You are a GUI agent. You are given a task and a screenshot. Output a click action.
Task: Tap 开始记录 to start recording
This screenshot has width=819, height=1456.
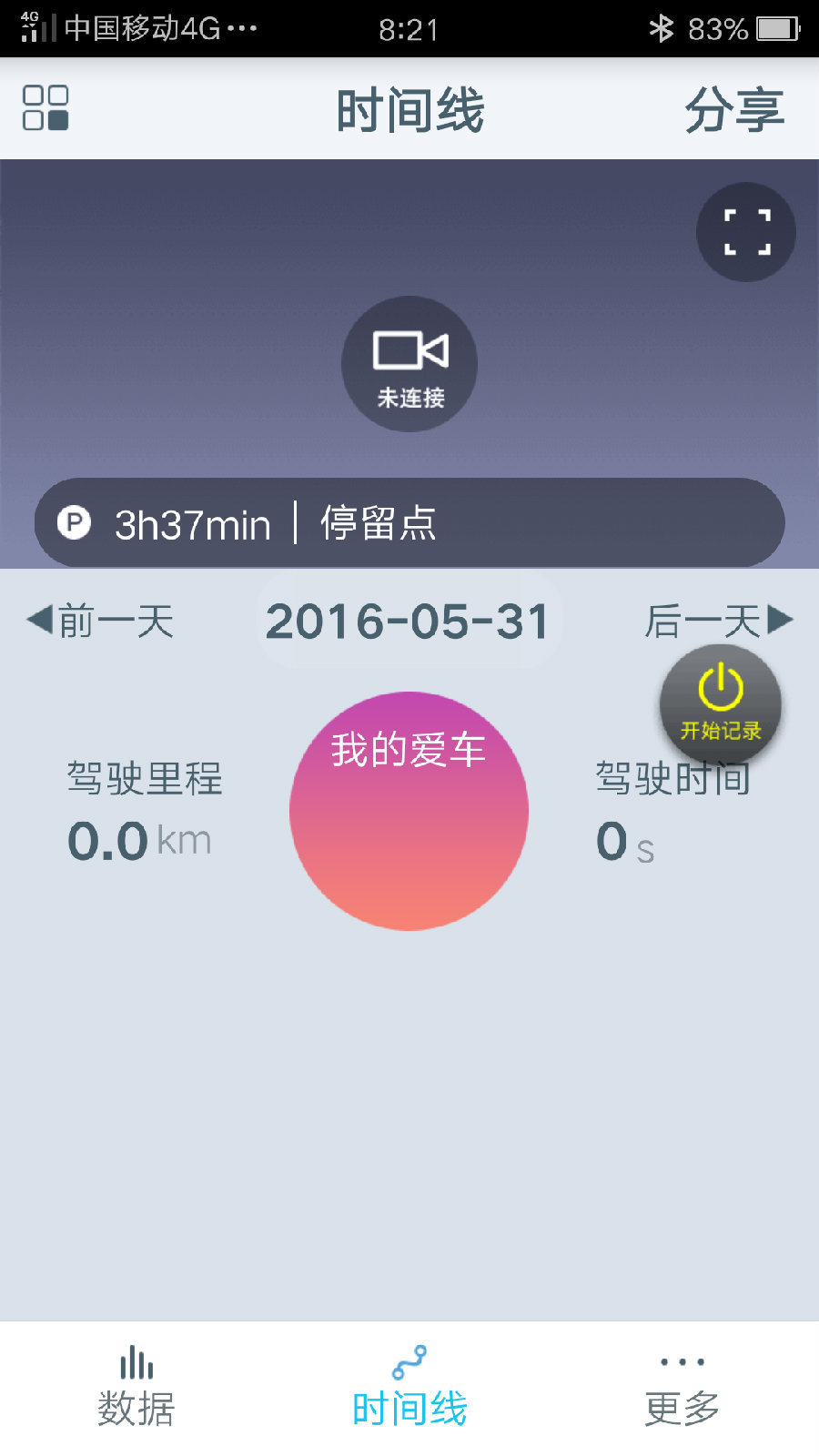coord(721,705)
